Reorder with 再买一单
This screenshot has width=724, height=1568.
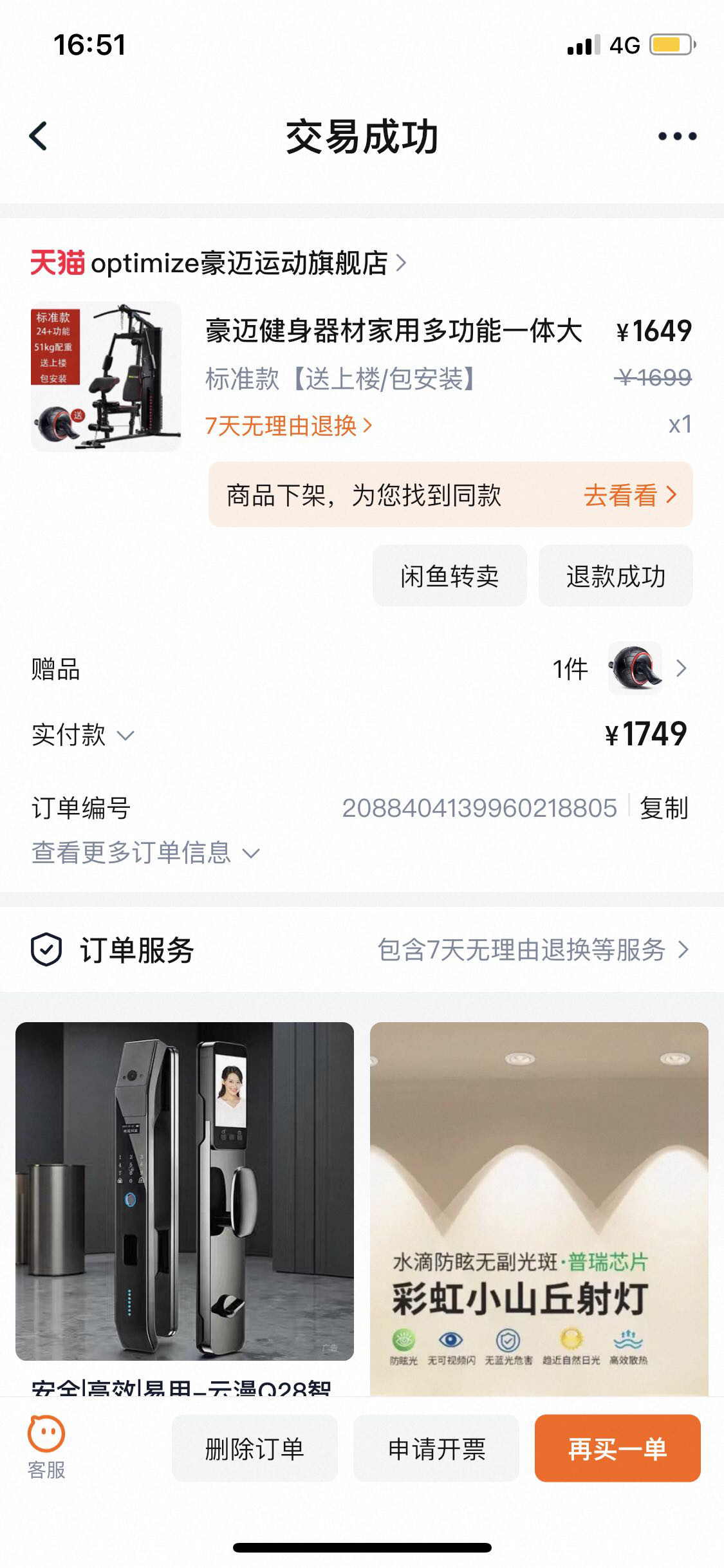click(x=617, y=1449)
